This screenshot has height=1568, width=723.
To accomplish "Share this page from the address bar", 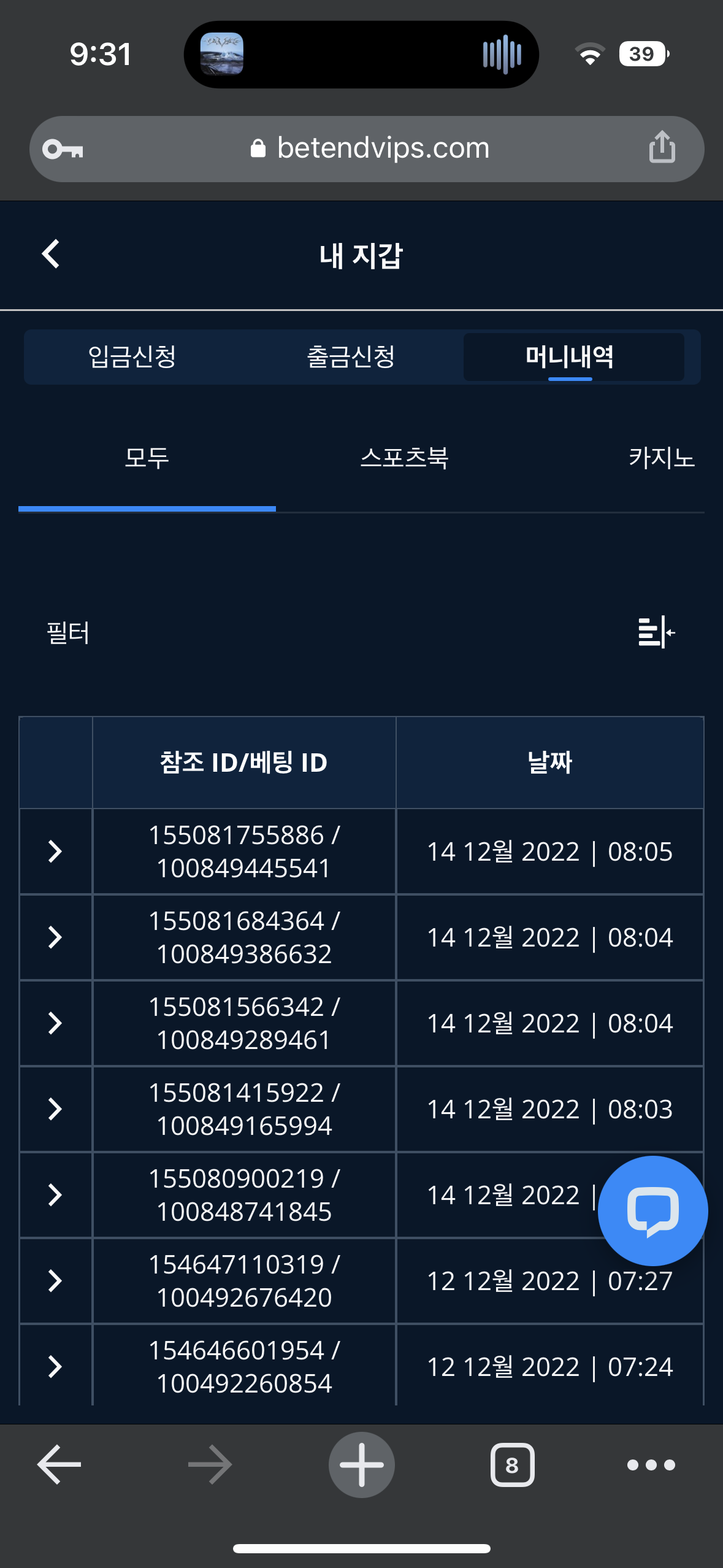I will tap(662, 148).
